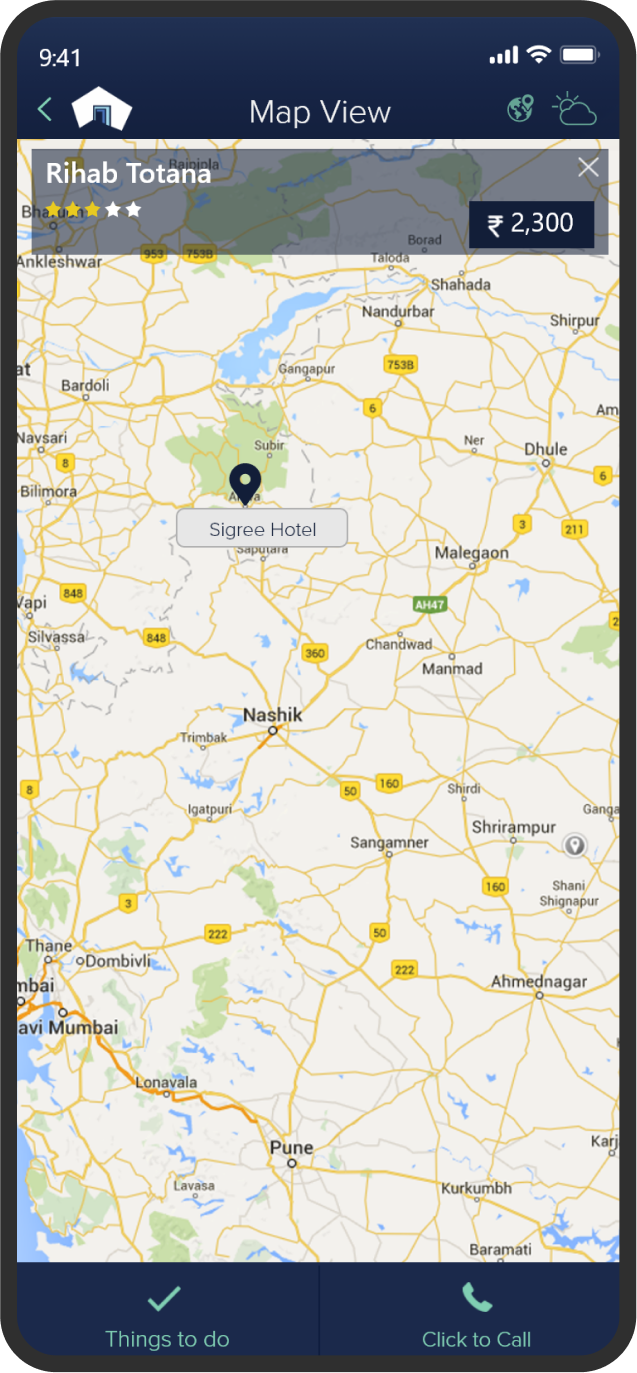Close the Rihab Totana info card
Viewport: 637px width, 1373px height.
(x=588, y=167)
